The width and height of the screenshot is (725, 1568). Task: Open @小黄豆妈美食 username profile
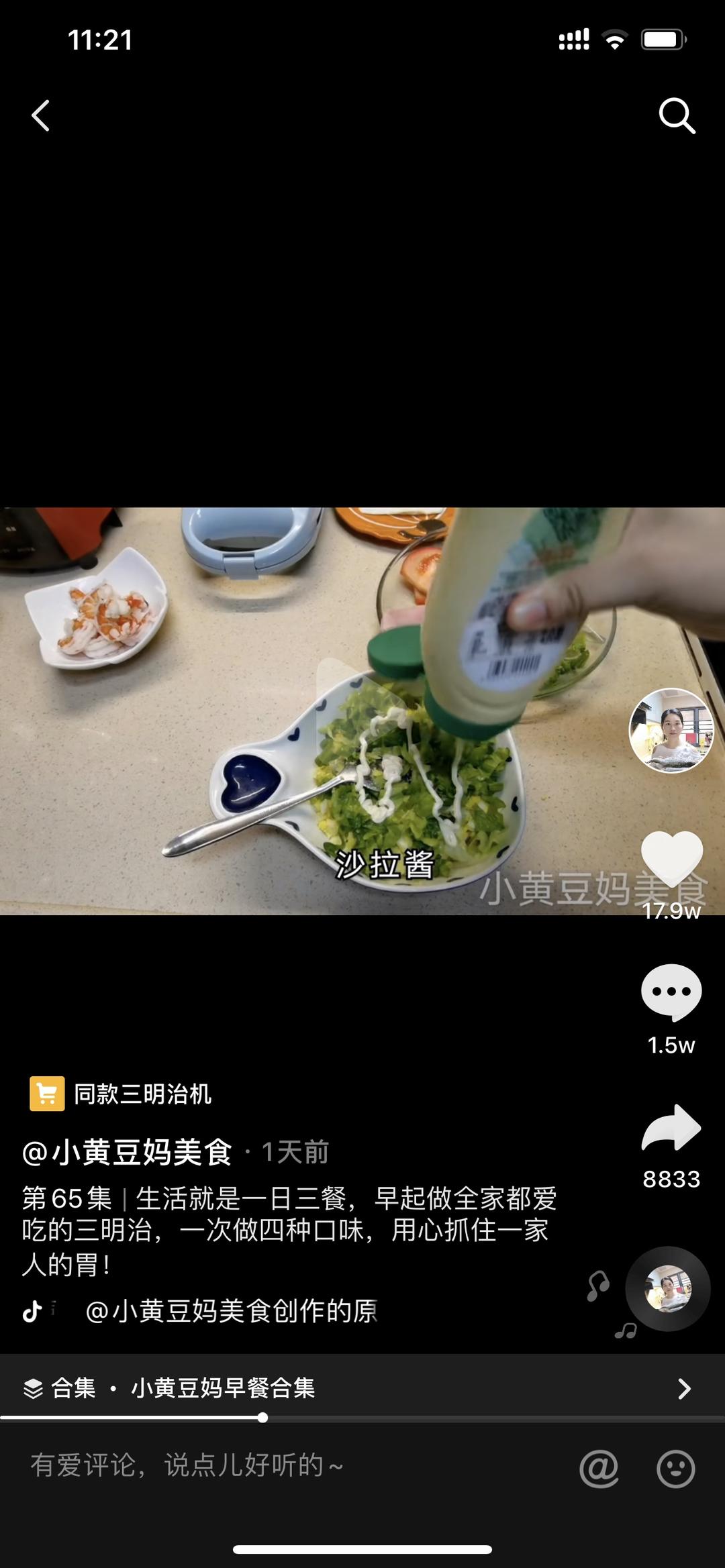(127, 1152)
